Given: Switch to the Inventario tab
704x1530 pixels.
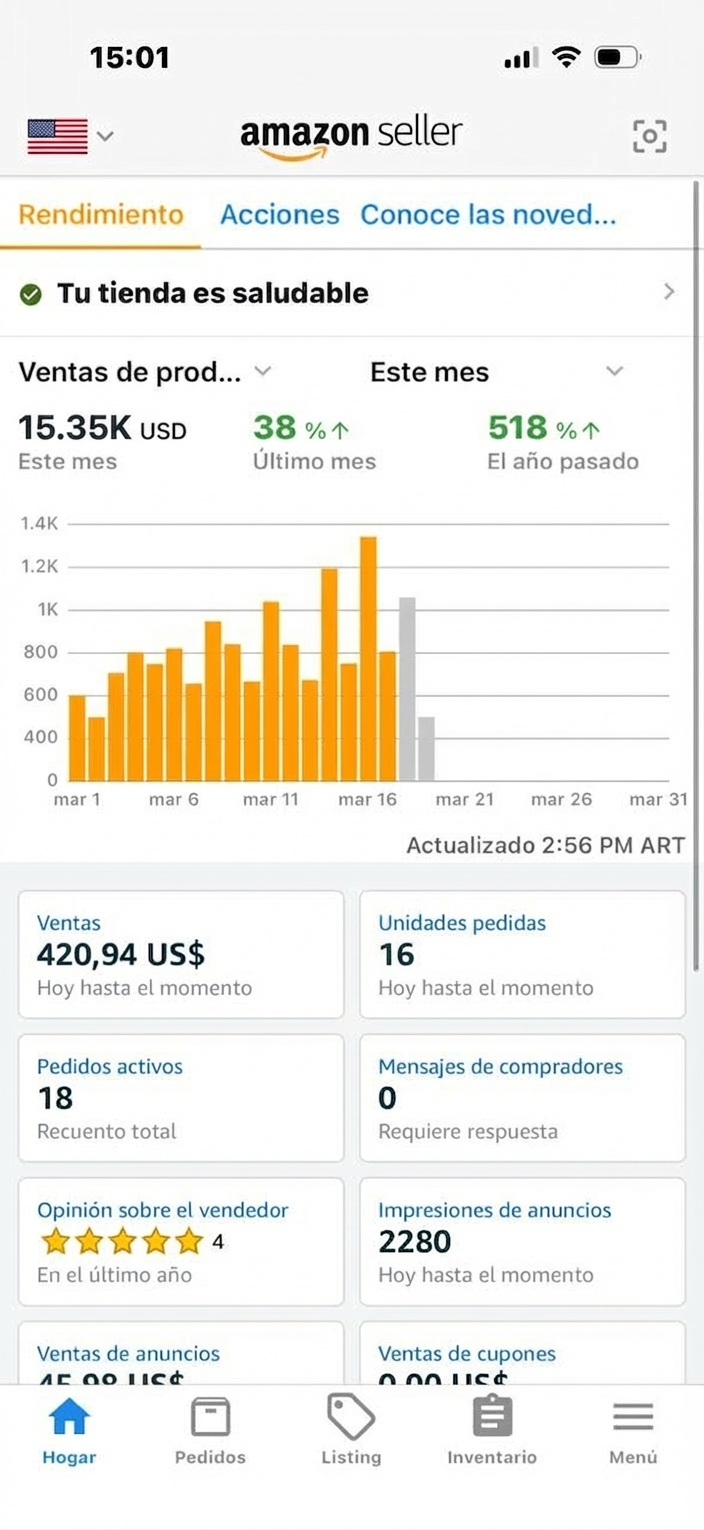Looking at the screenshot, I should click(492, 1430).
